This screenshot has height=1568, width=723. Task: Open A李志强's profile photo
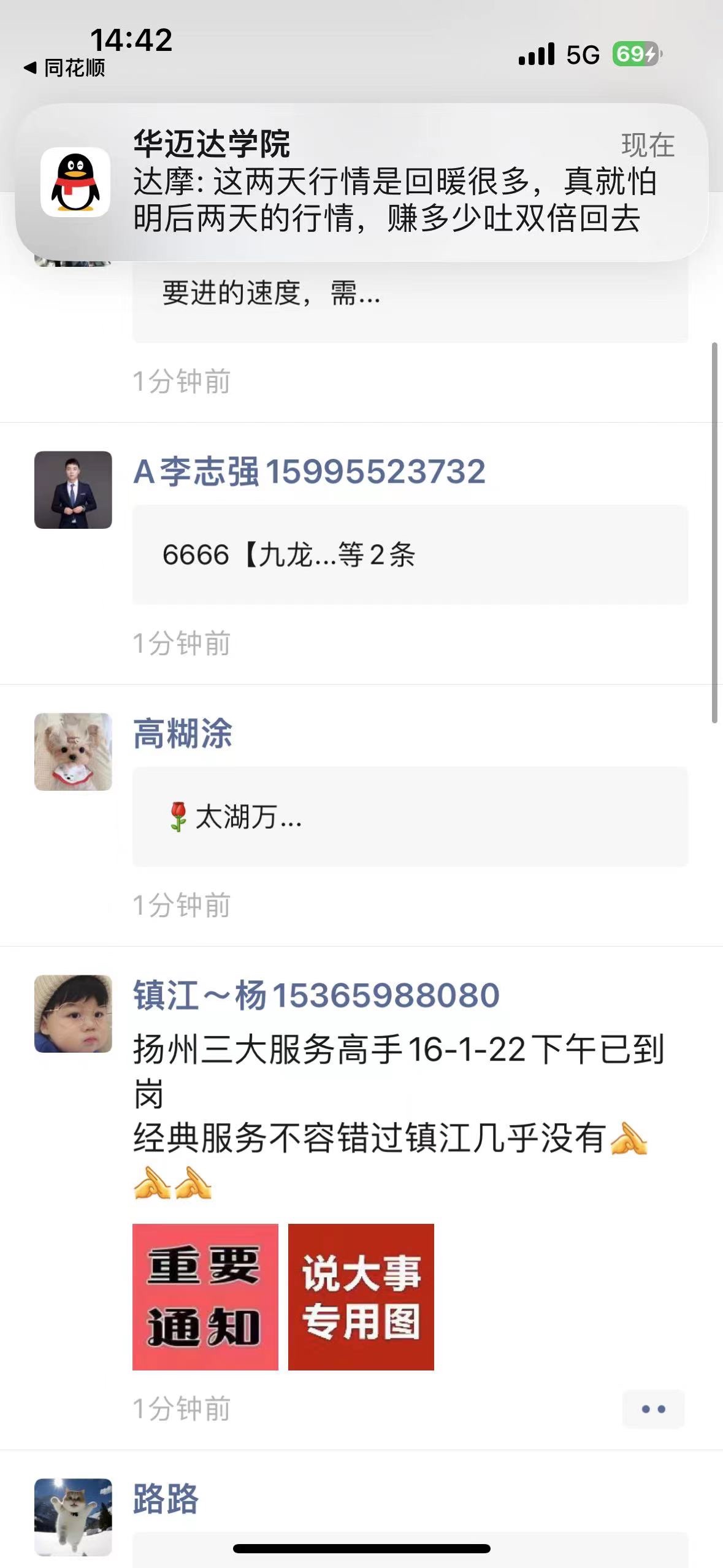(73, 490)
